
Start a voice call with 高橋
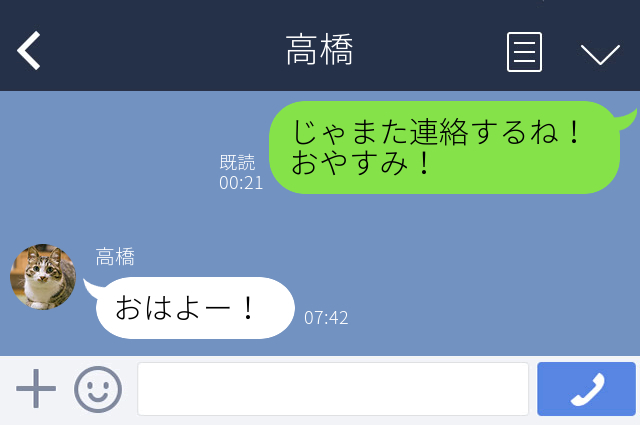(586, 389)
